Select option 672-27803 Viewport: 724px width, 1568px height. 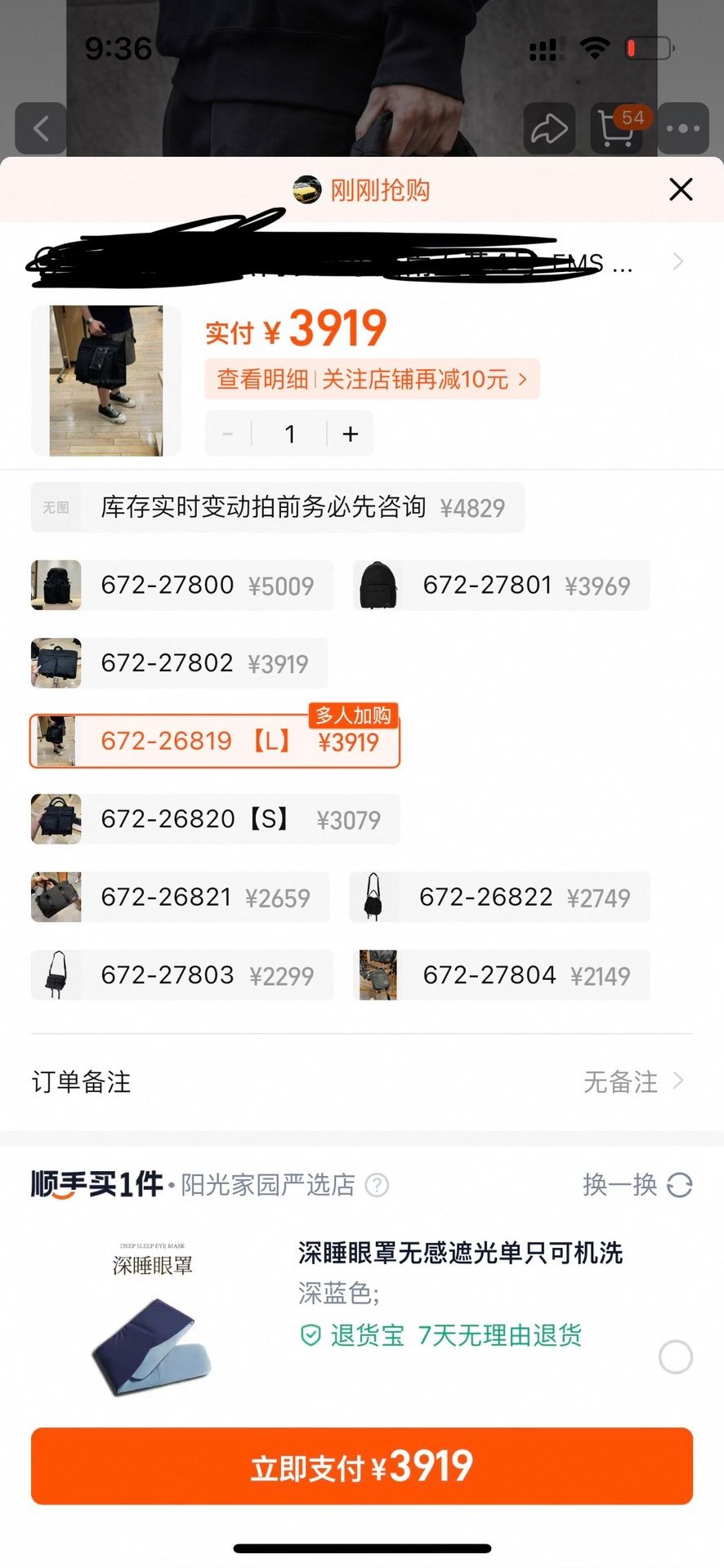click(182, 974)
